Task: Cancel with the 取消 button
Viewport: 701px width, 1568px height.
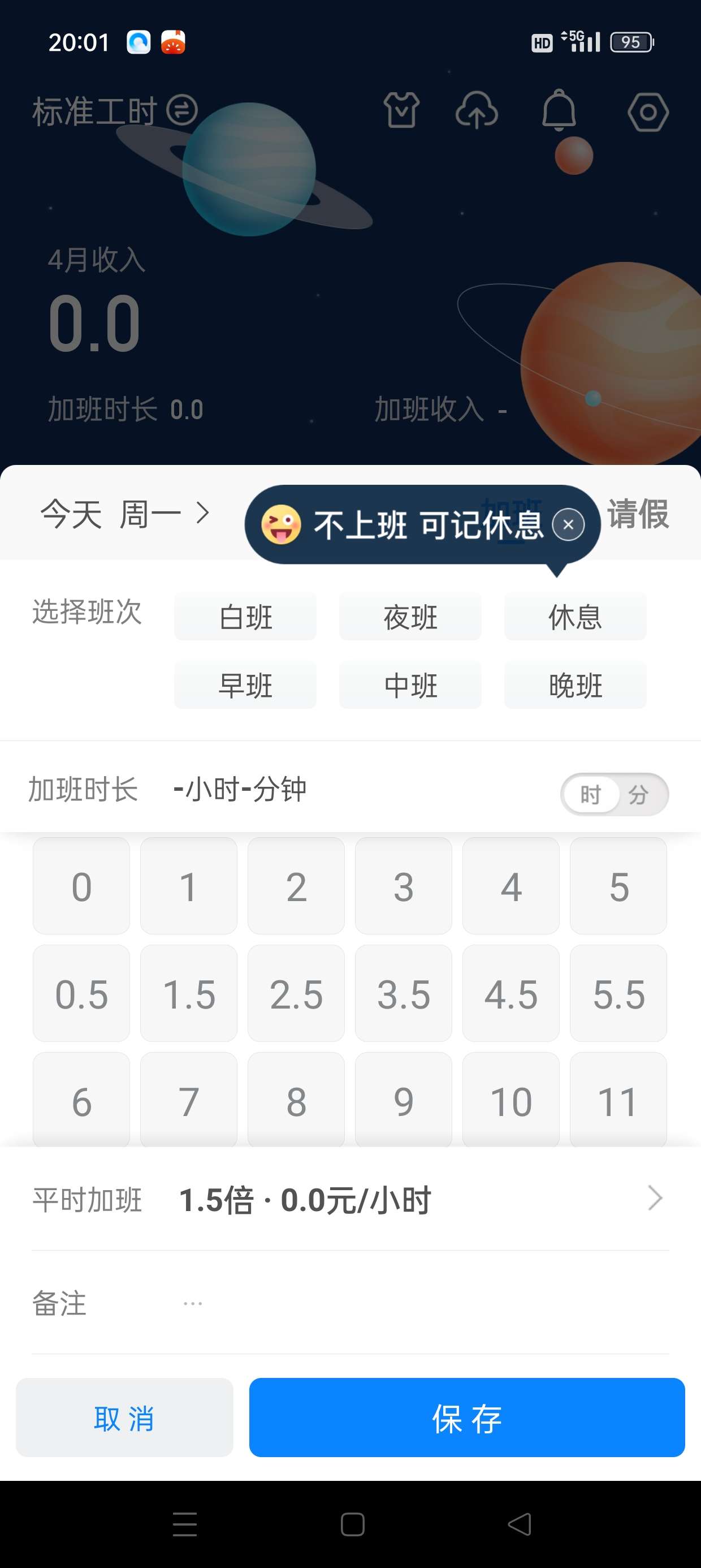Action: pyautogui.click(x=125, y=1418)
